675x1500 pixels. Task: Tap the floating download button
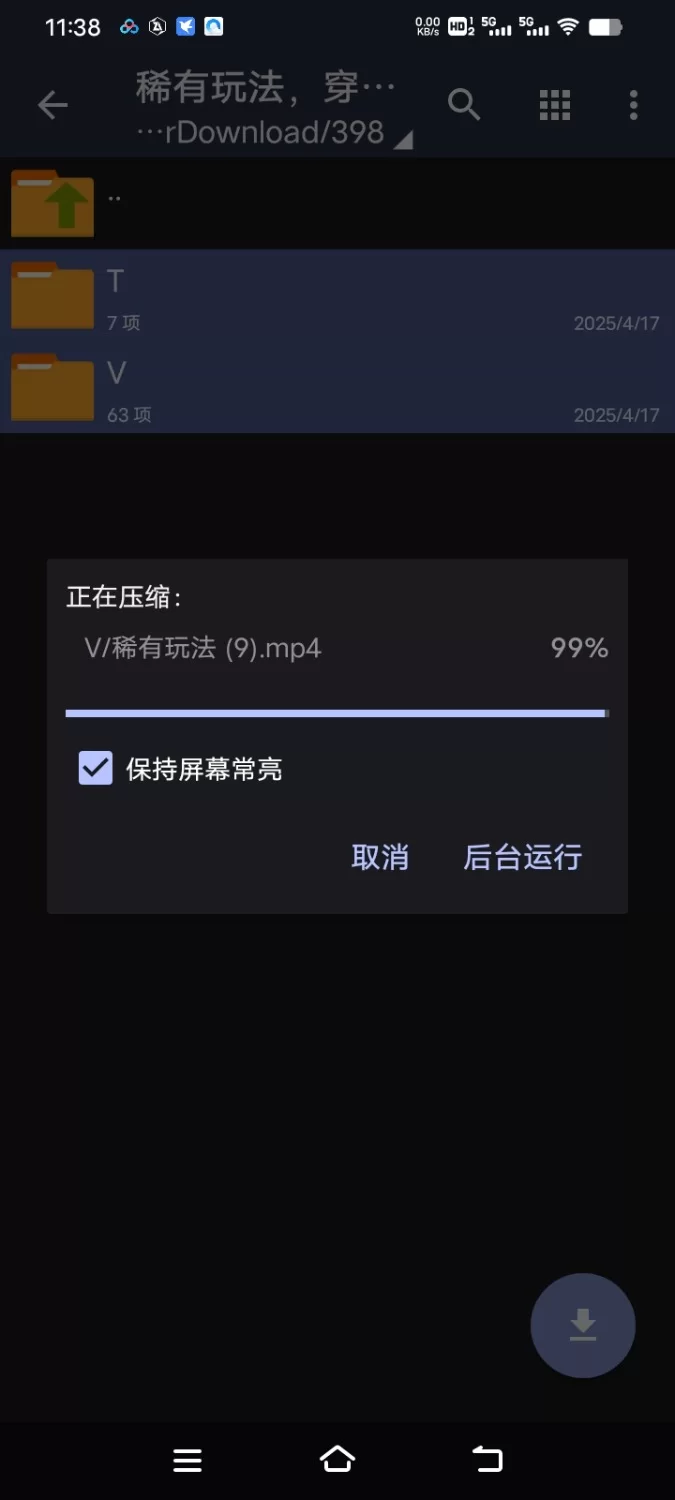tap(582, 1325)
